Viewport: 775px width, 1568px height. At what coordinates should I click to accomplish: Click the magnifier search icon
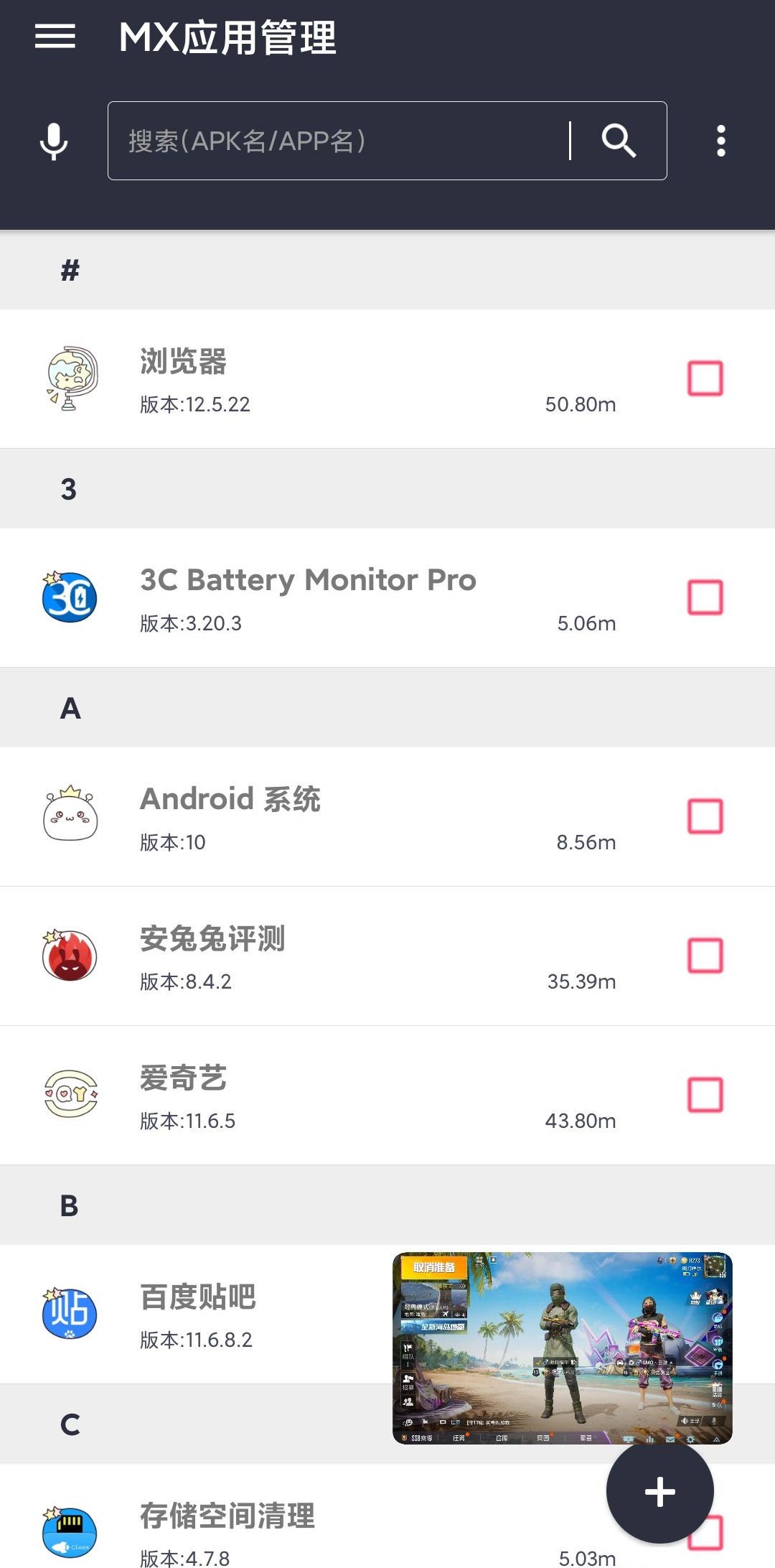pos(619,141)
